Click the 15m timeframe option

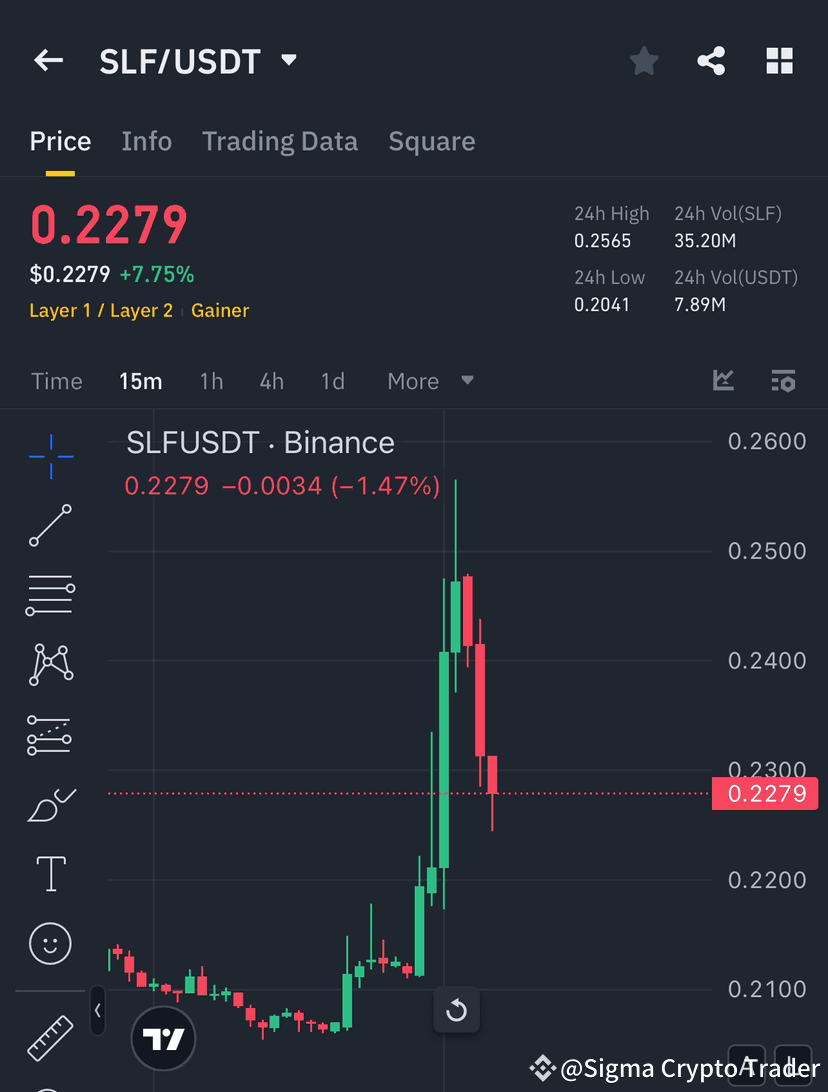140,381
